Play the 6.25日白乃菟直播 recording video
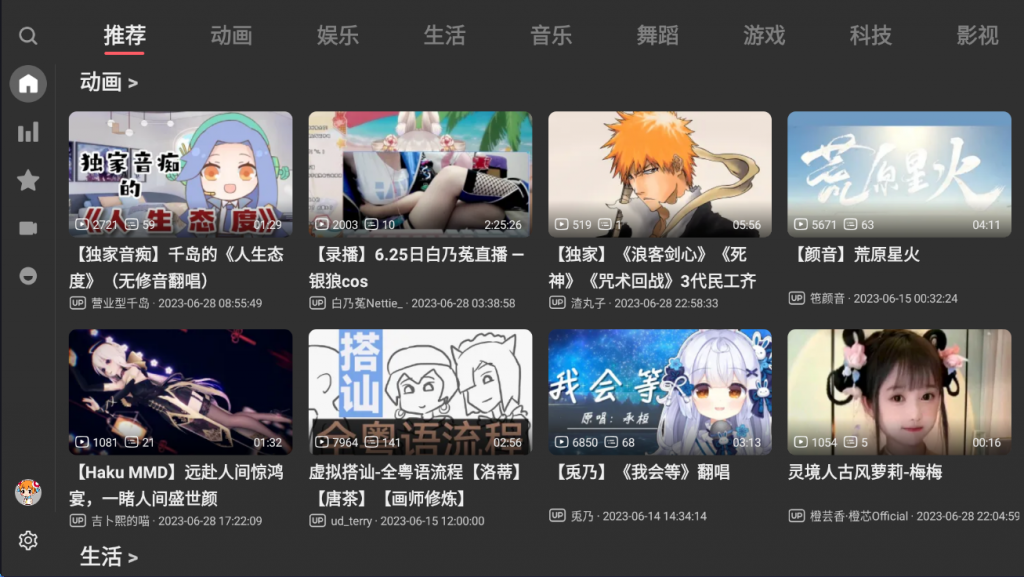 (x=420, y=174)
